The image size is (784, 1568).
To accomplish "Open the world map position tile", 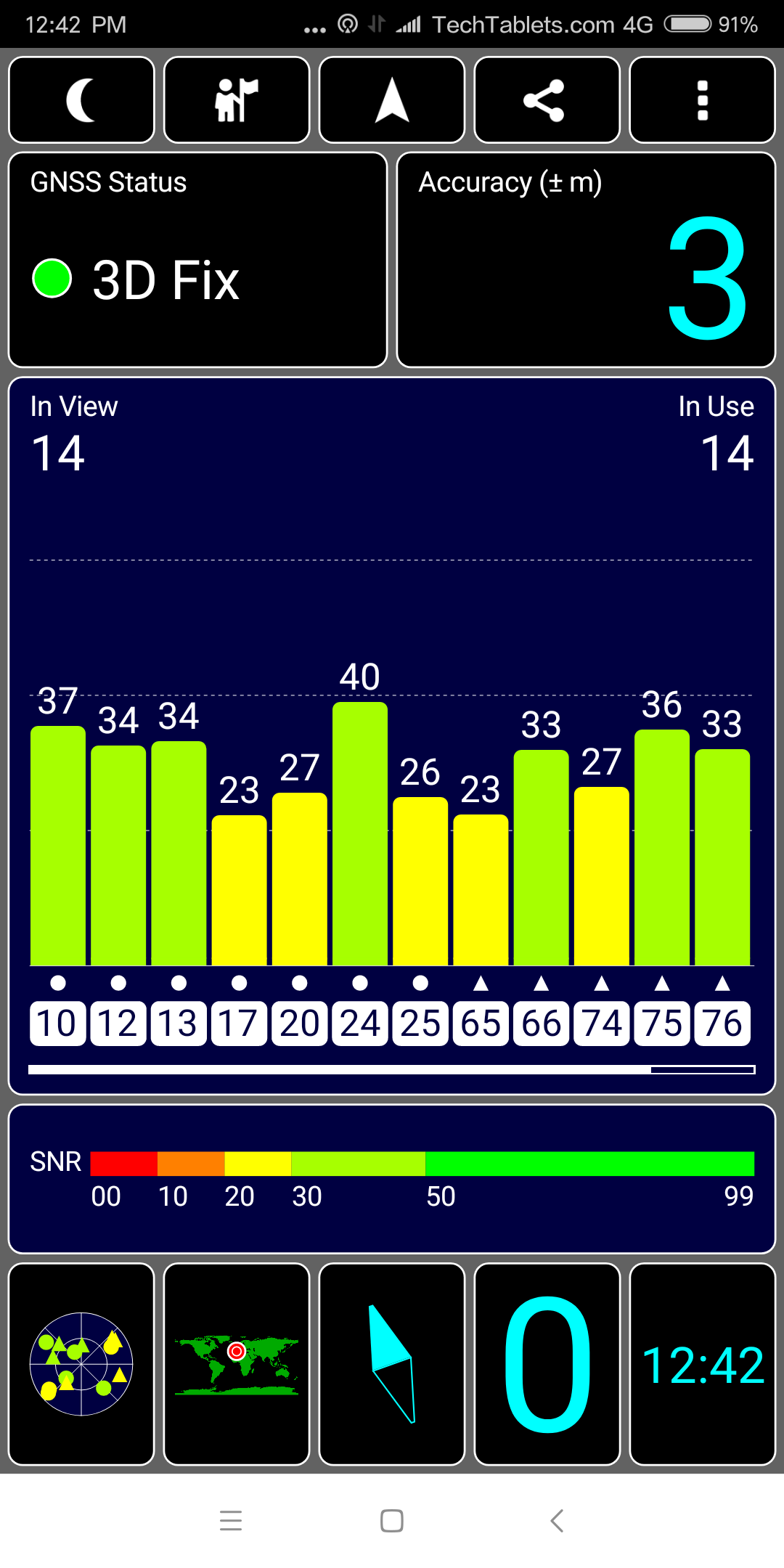I will point(237,1364).
